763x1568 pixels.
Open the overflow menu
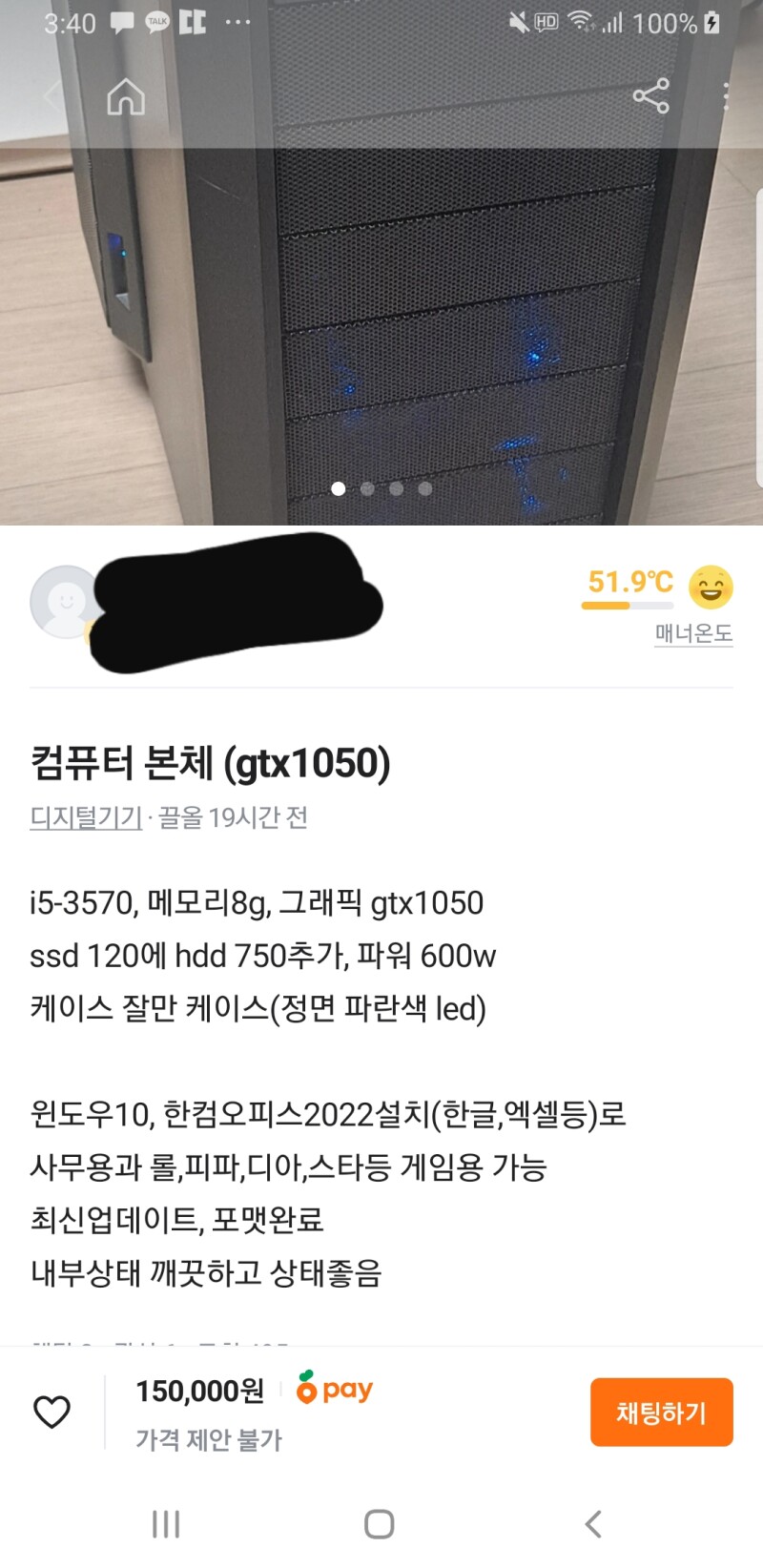pyautogui.click(x=727, y=96)
